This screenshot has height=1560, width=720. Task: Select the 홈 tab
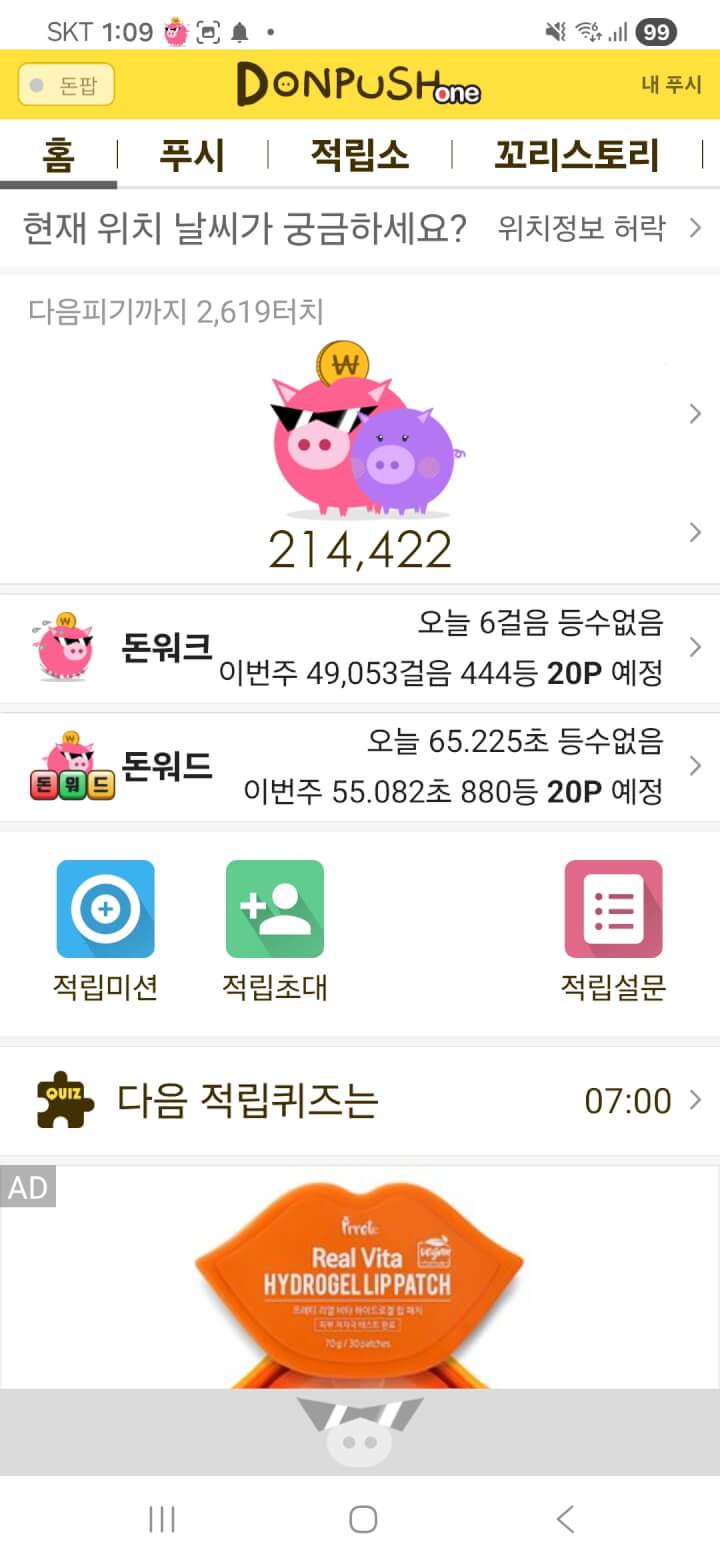pyautogui.click(x=58, y=156)
